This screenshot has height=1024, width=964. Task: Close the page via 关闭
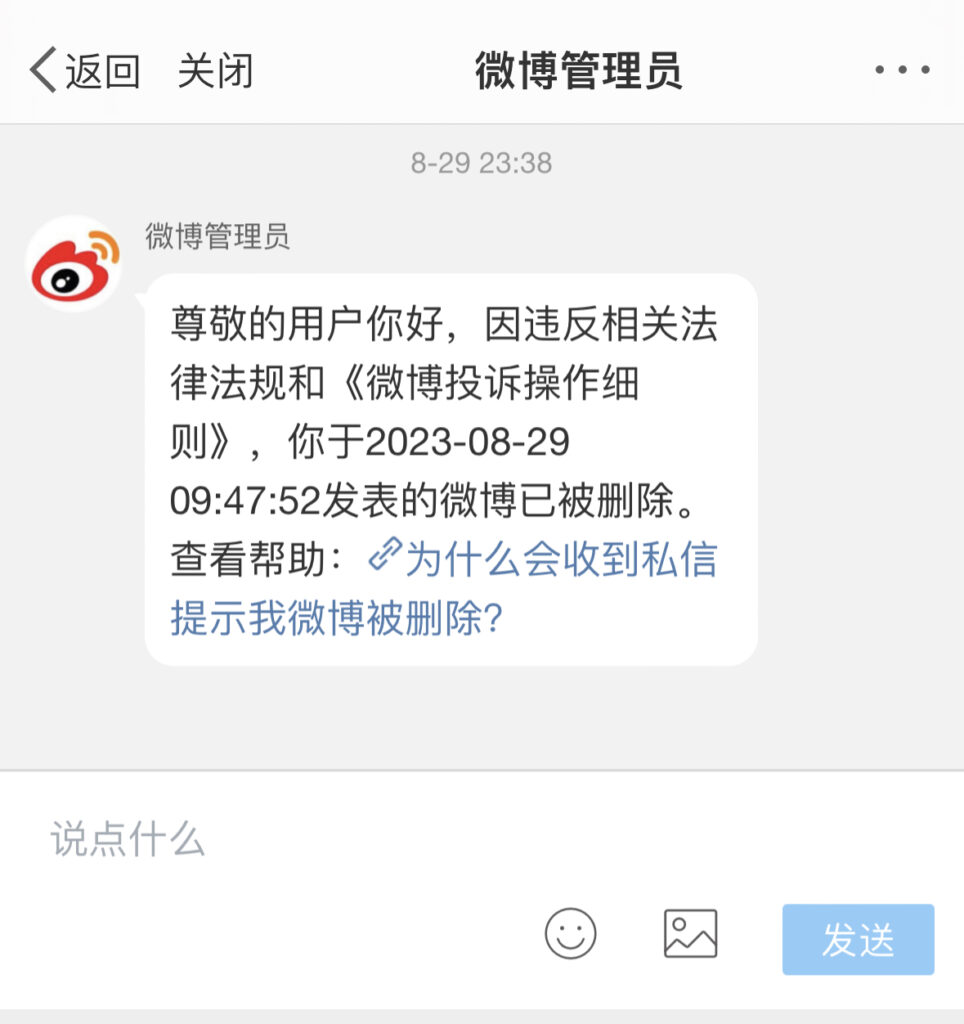point(215,72)
